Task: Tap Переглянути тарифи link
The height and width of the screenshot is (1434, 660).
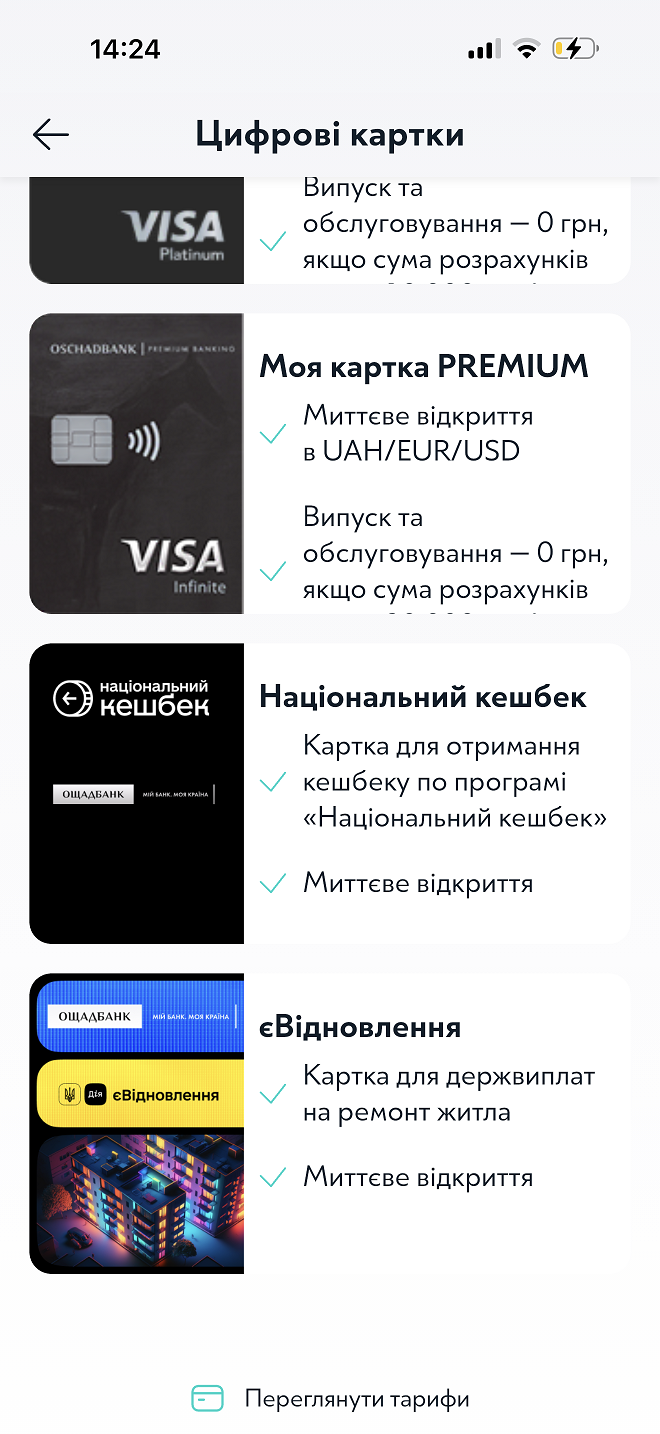Action: [330, 1399]
